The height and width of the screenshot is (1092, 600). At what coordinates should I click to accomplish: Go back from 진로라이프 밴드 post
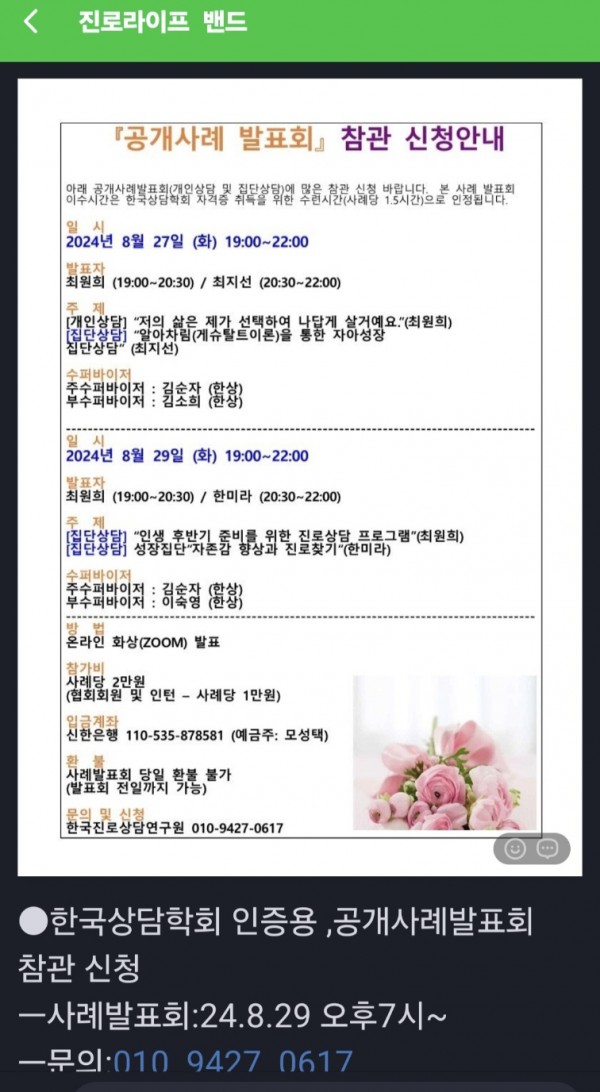(x=31, y=22)
